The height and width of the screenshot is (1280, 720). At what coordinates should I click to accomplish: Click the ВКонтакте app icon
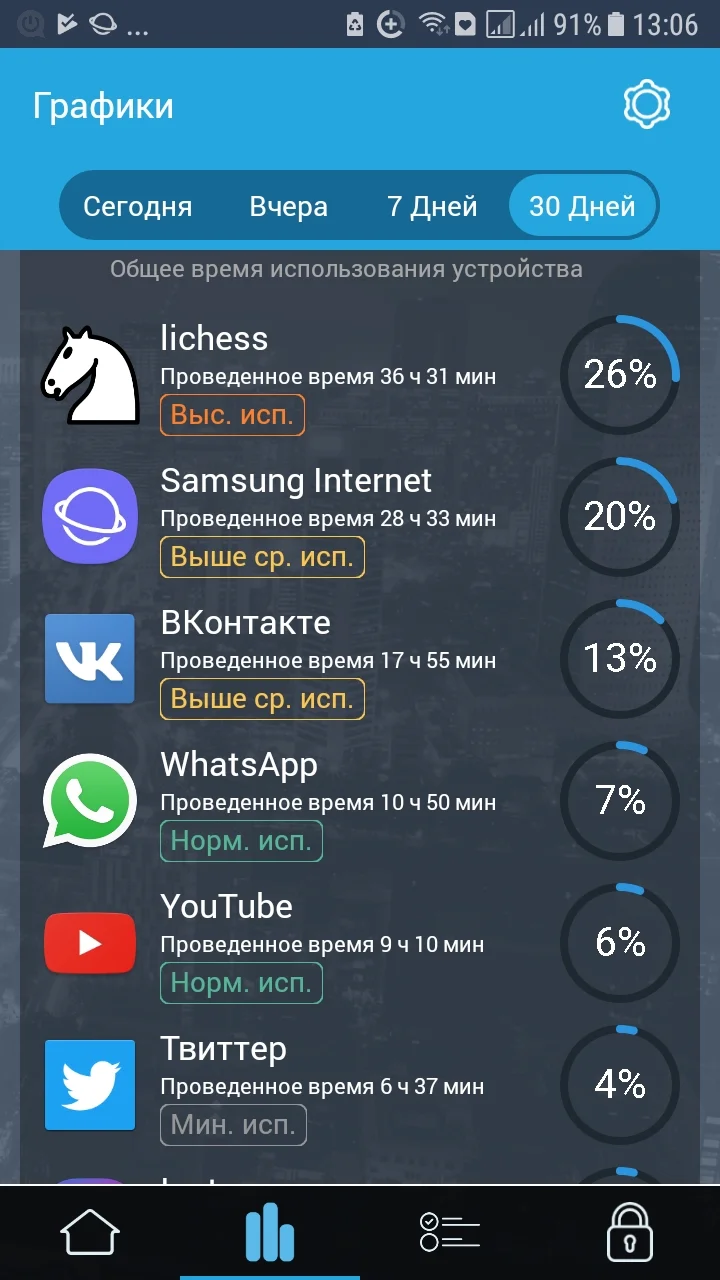point(90,659)
